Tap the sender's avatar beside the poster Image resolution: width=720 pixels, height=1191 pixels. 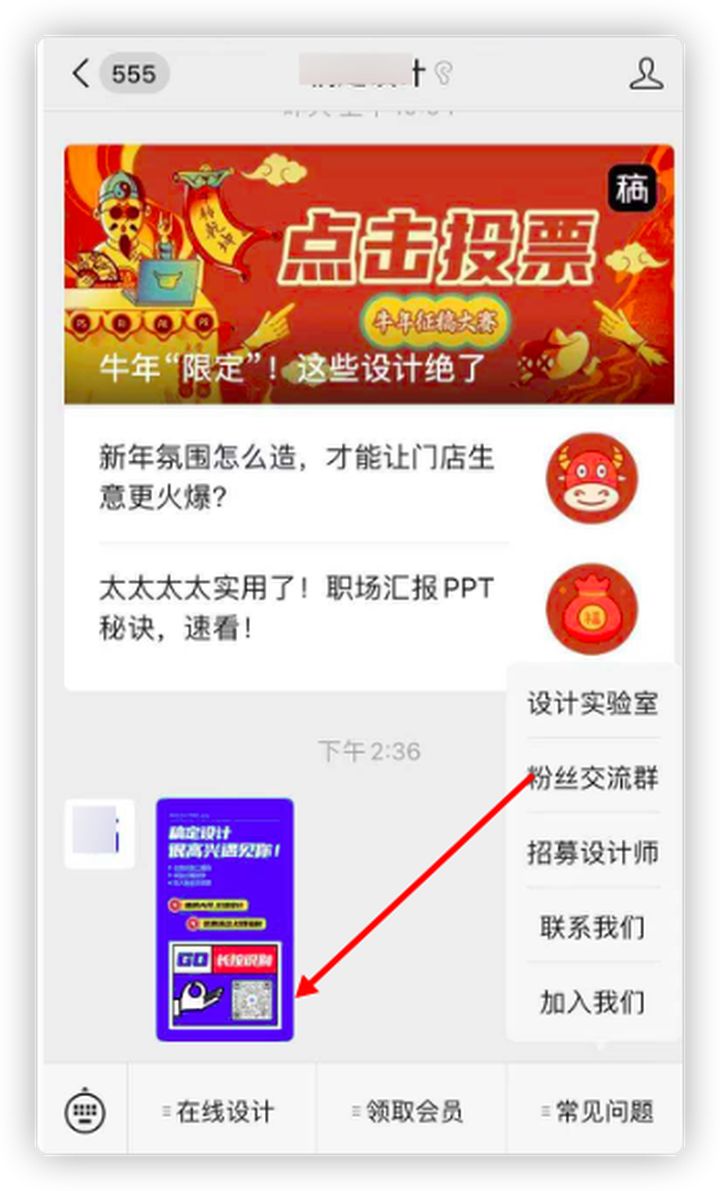100,833
